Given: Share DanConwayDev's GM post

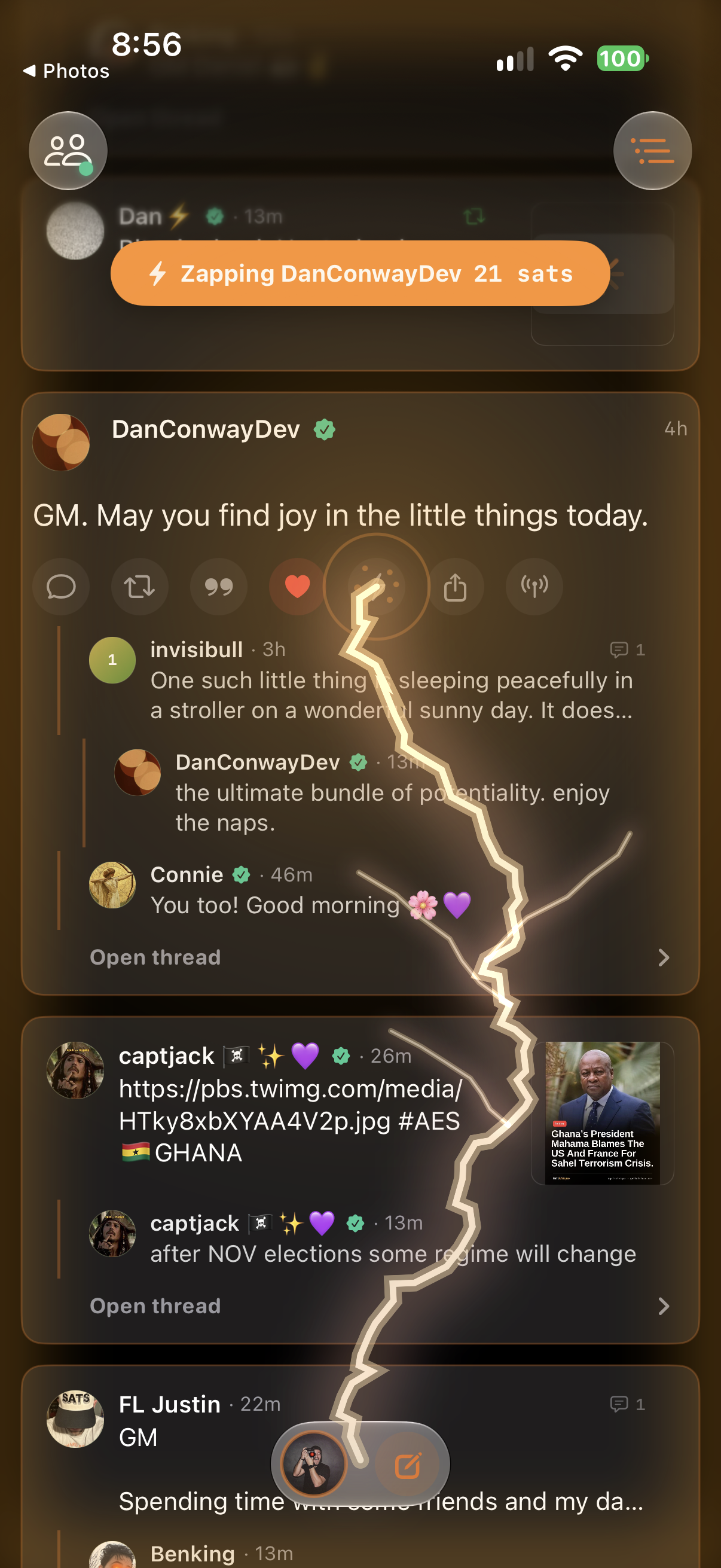Looking at the screenshot, I should pyautogui.click(x=455, y=587).
